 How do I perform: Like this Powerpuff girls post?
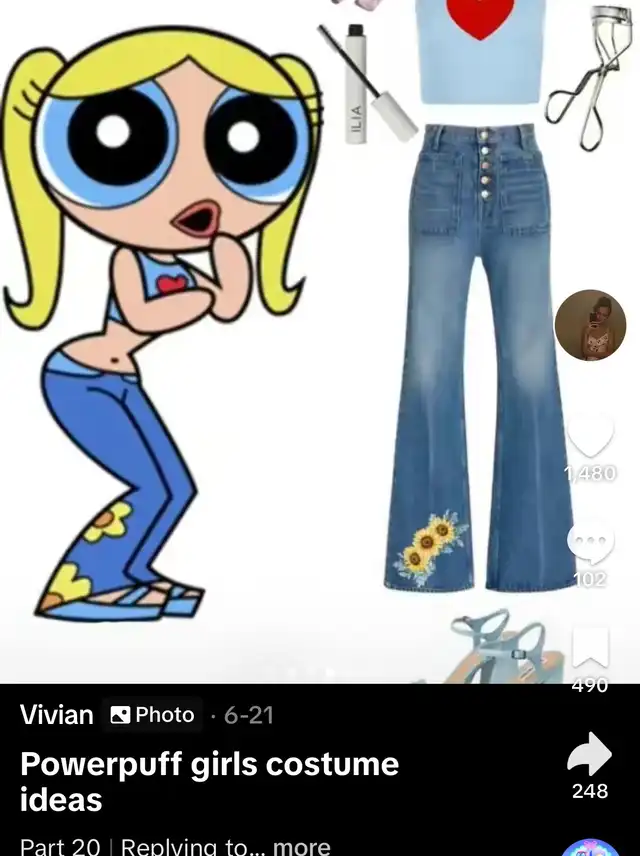point(590,436)
